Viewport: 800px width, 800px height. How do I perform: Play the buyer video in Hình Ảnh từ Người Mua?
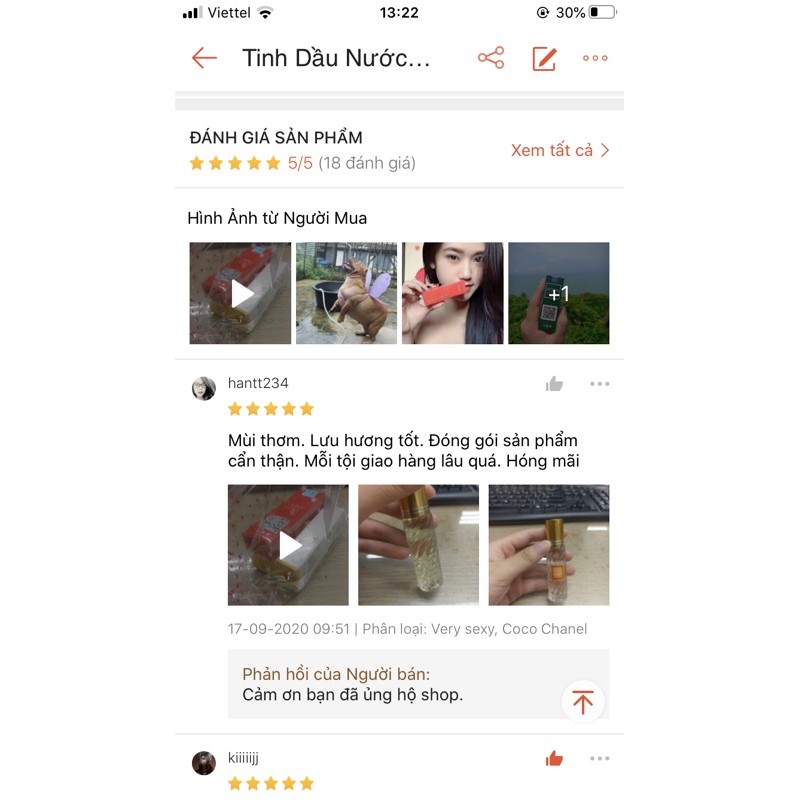[x=240, y=293]
